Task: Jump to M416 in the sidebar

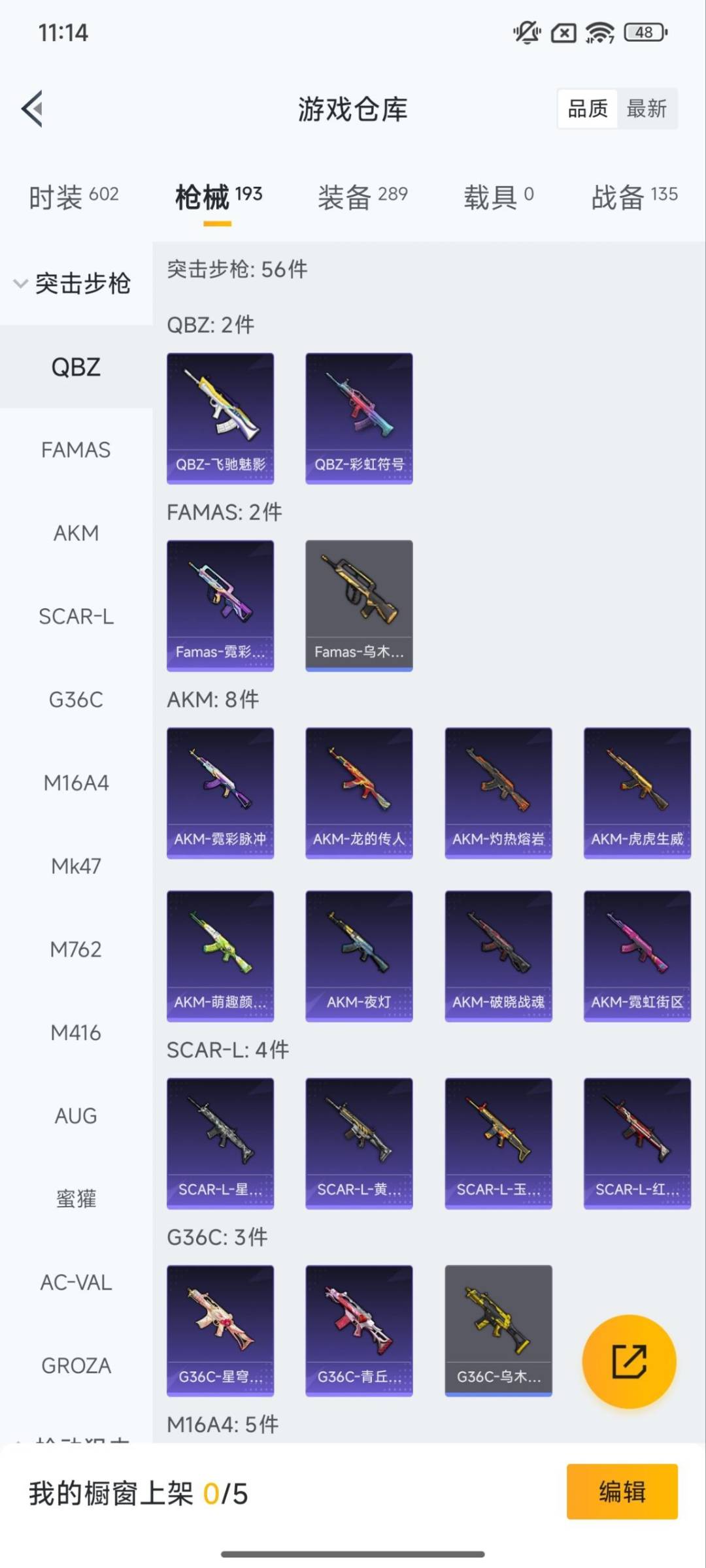Action: [76, 1033]
